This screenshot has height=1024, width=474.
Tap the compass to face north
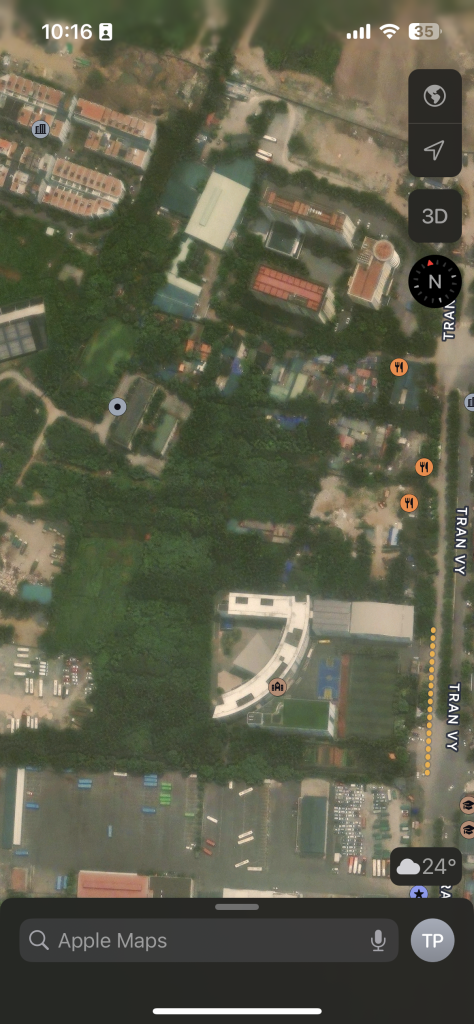tap(435, 282)
